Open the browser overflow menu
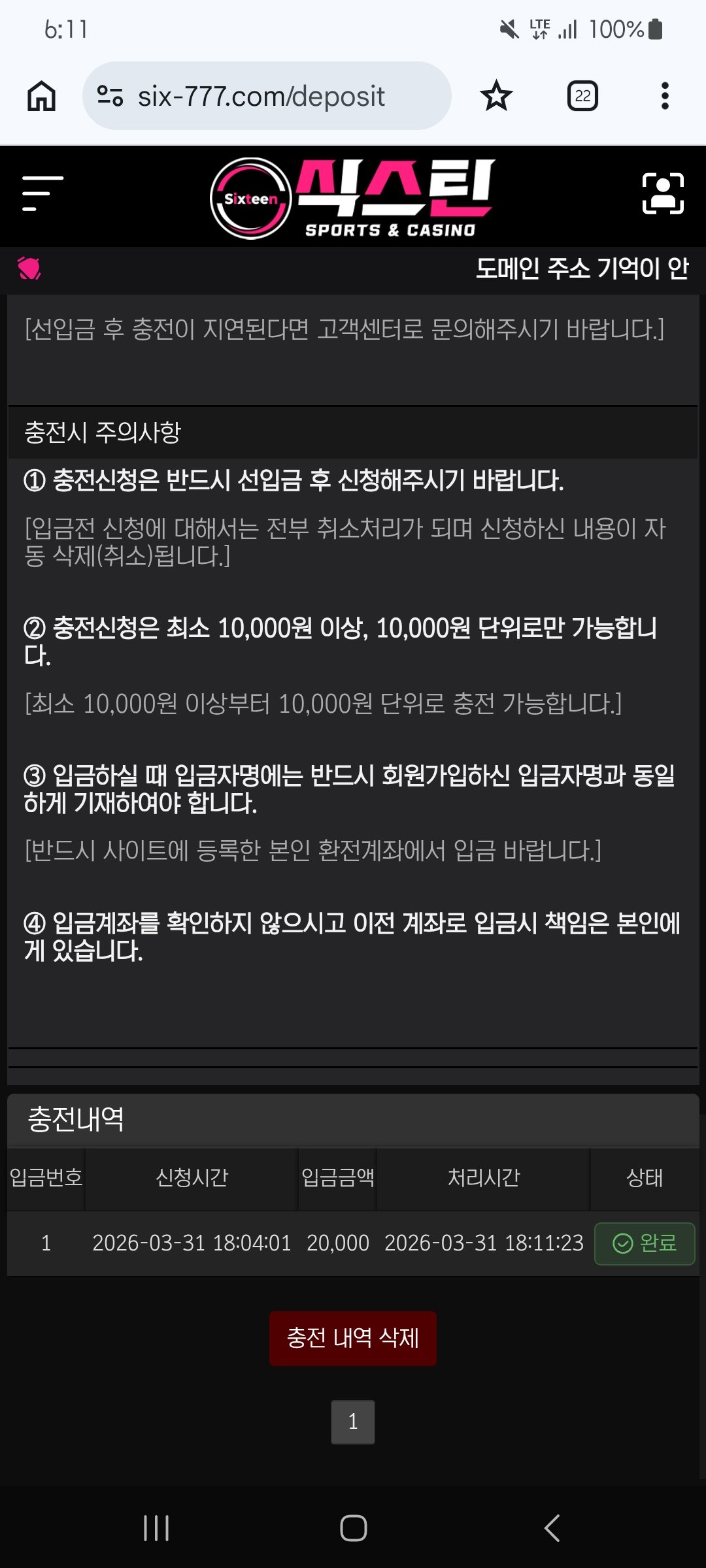706x1568 pixels. 665,96
